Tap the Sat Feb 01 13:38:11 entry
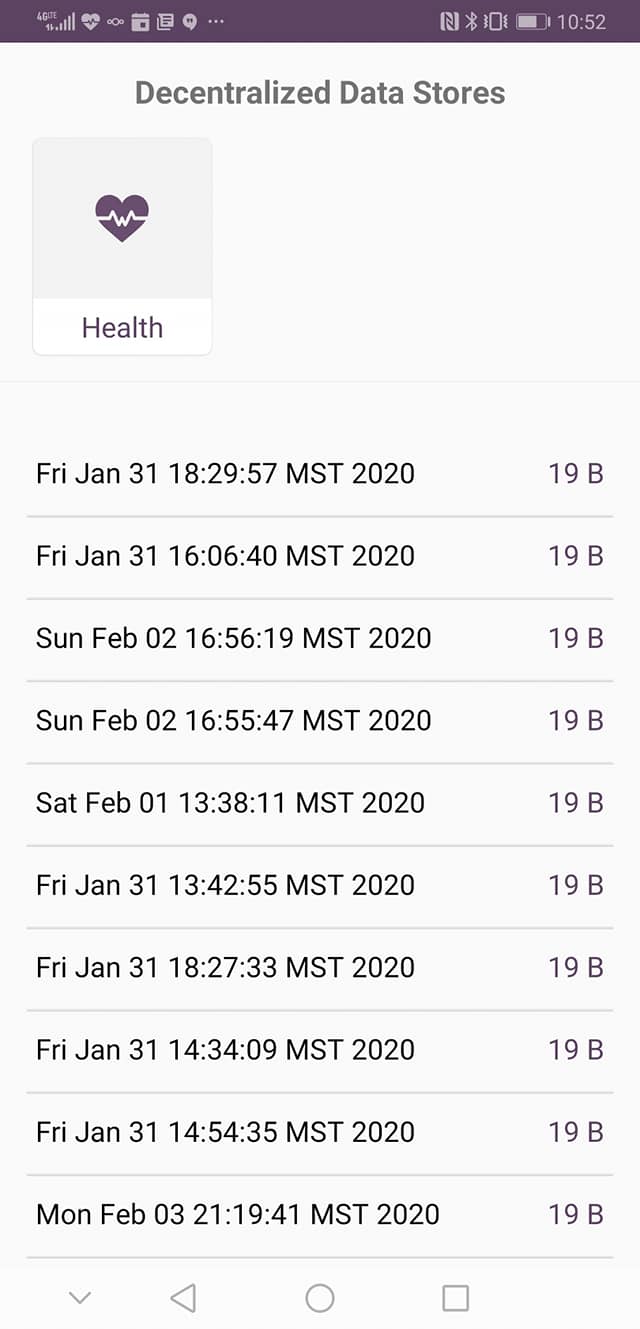Image resolution: width=640 pixels, height=1329 pixels. pos(320,803)
